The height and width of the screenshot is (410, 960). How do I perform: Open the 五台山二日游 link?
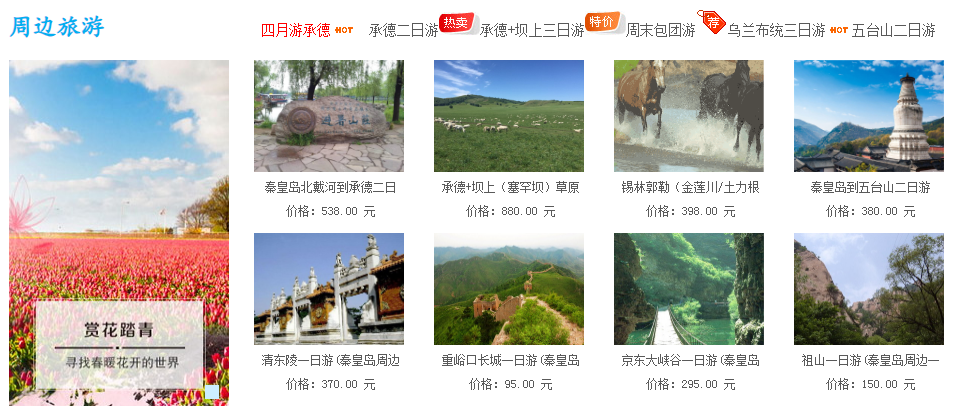point(893,30)
